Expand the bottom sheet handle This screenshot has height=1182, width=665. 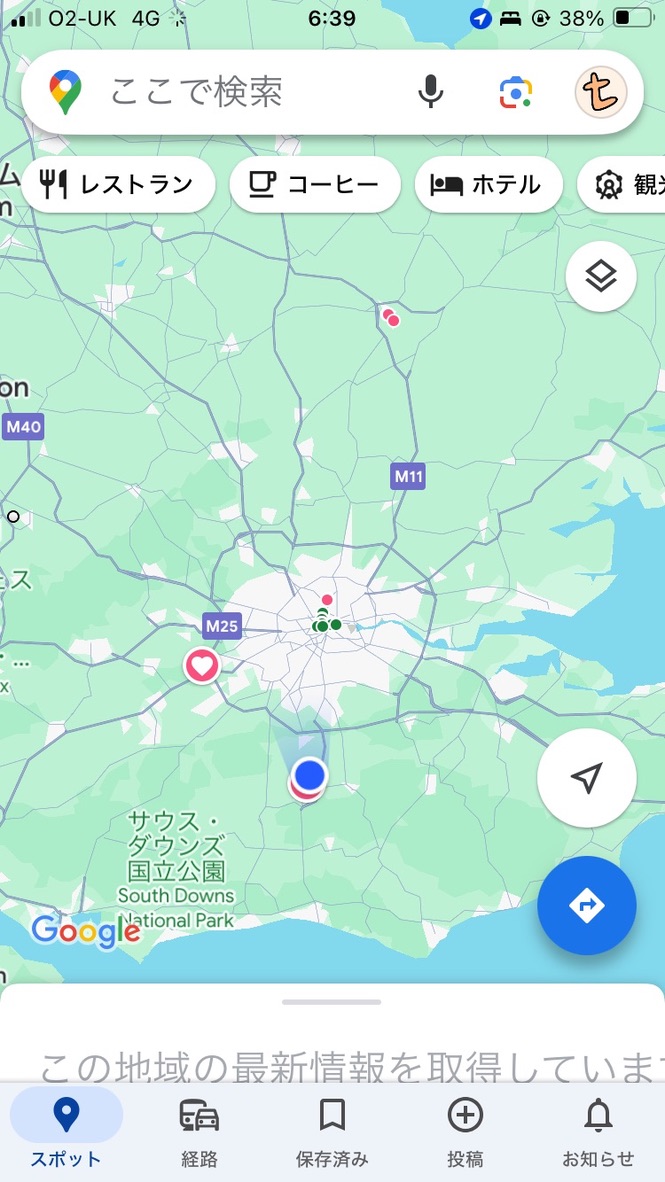[332, 1001]
